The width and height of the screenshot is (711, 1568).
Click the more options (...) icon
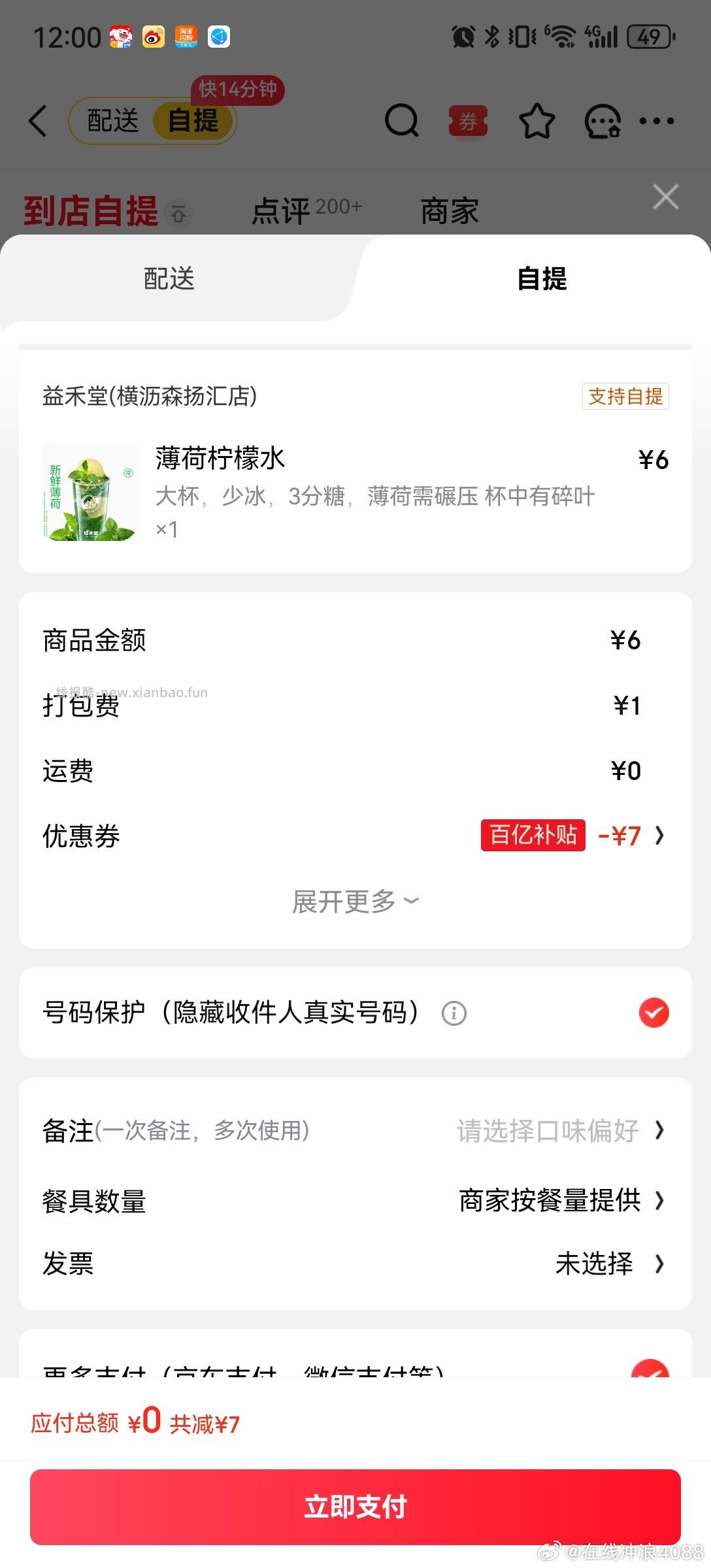(x=657, y=122)
